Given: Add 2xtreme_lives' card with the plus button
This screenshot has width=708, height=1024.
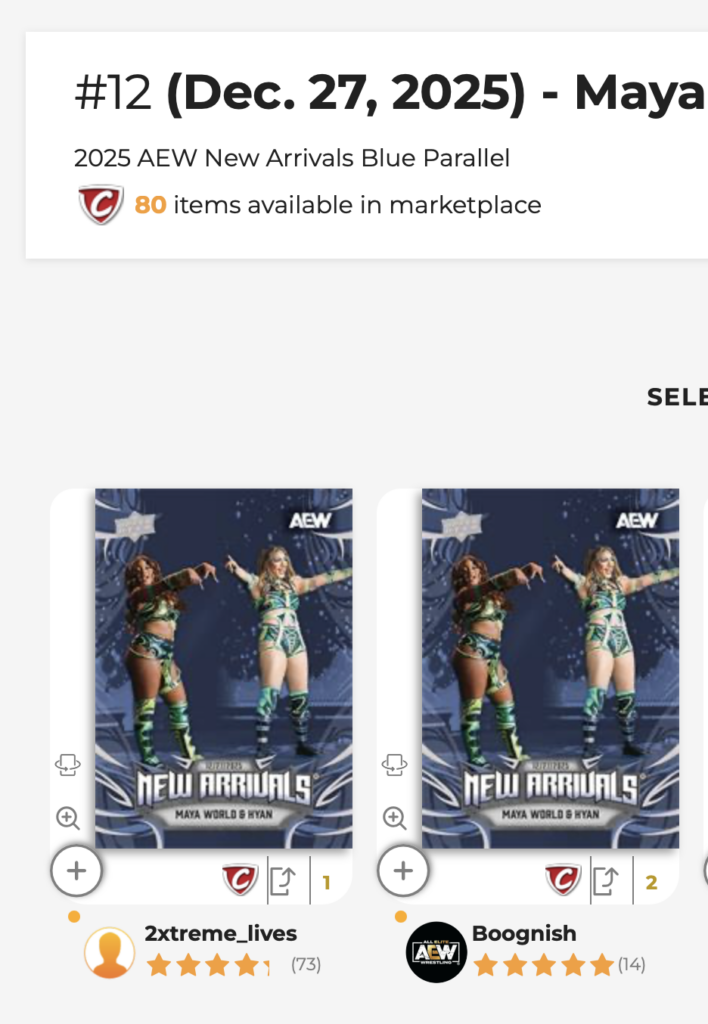Looking at the screenshot, I should (76, 871).
